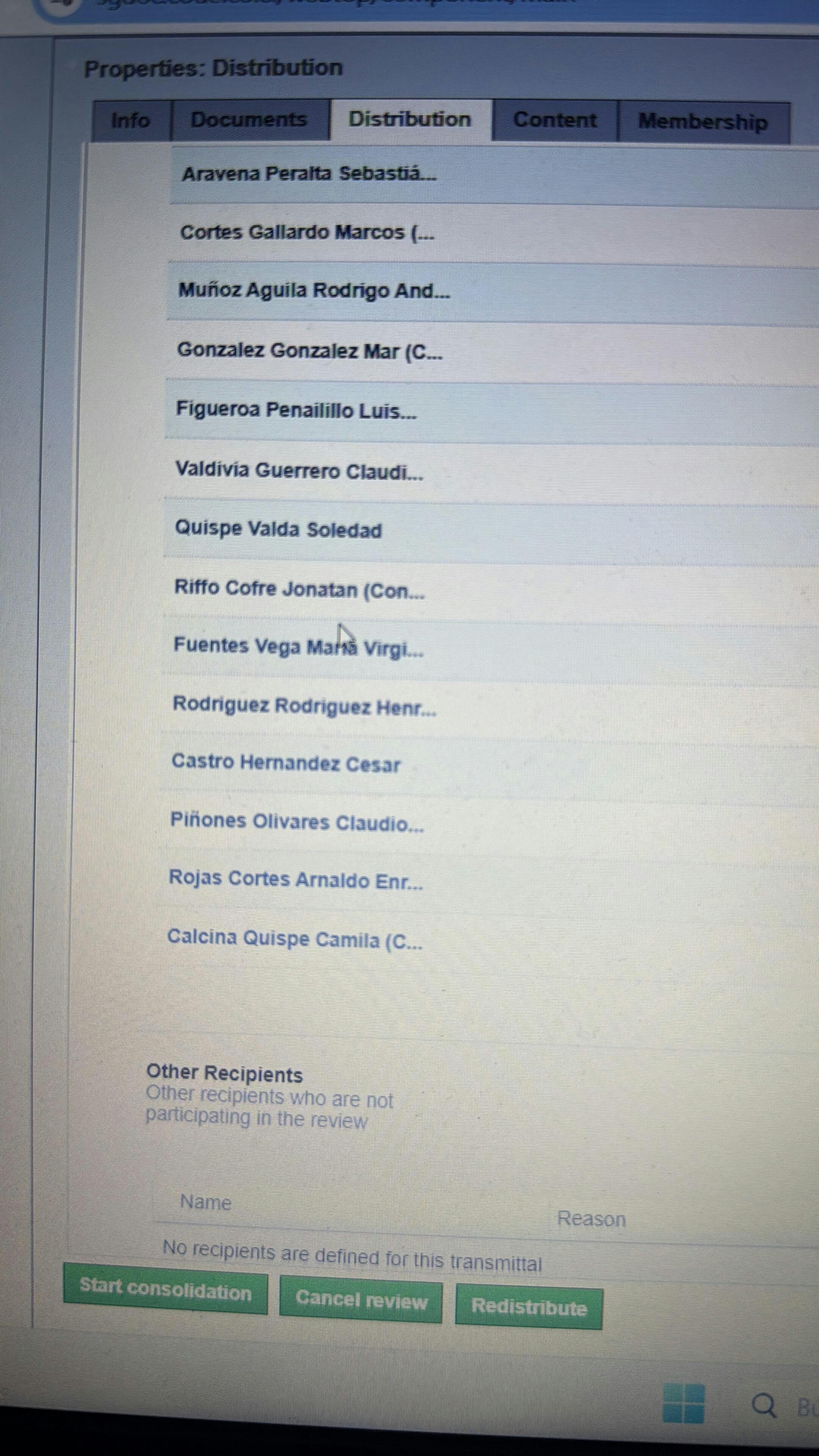Select the Distribution tab
Image resolution: width=819 pixels, height=1456 pixels.
point(410,119)
